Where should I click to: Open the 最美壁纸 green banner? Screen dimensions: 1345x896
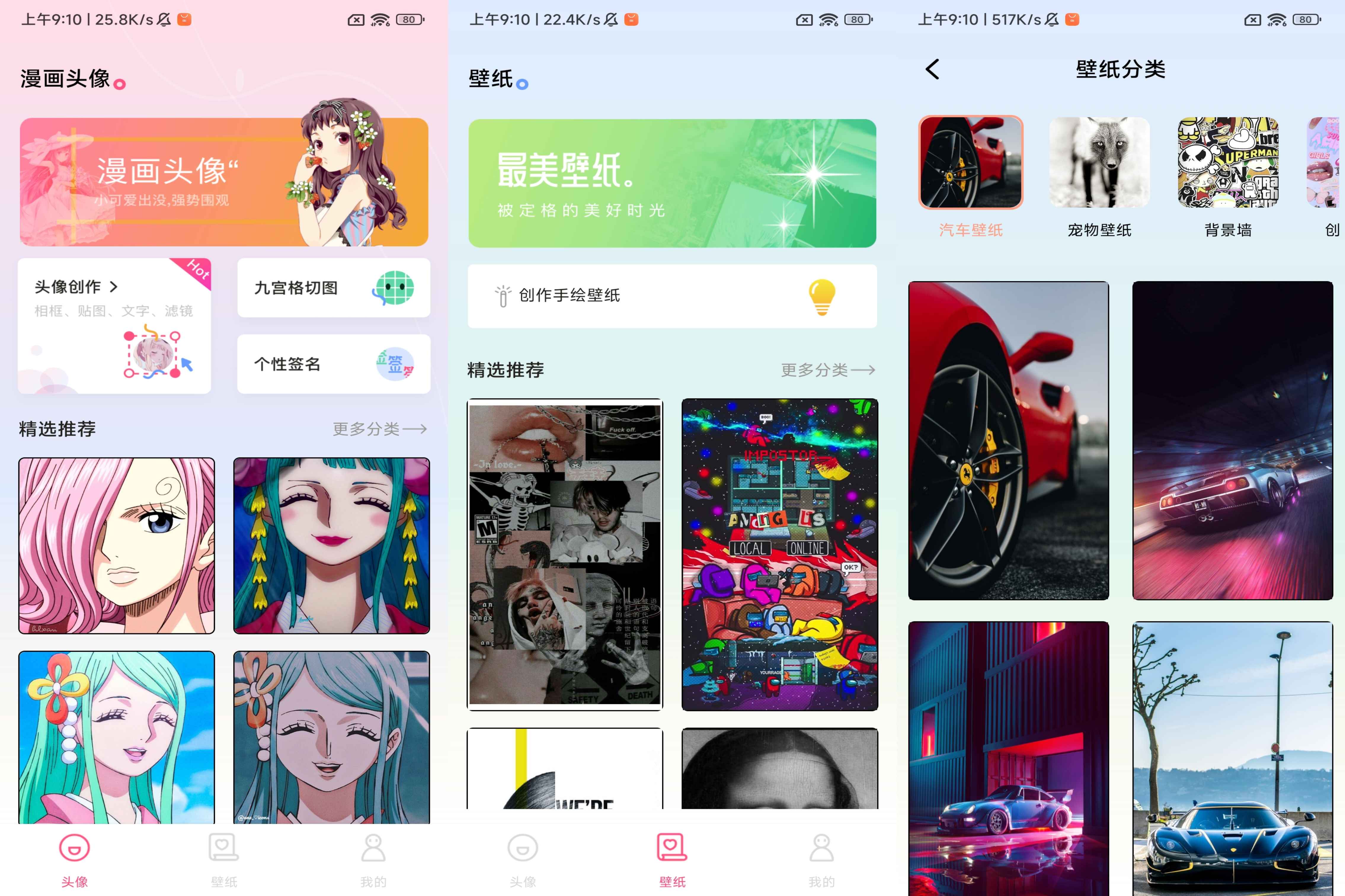tap(672, 183)
